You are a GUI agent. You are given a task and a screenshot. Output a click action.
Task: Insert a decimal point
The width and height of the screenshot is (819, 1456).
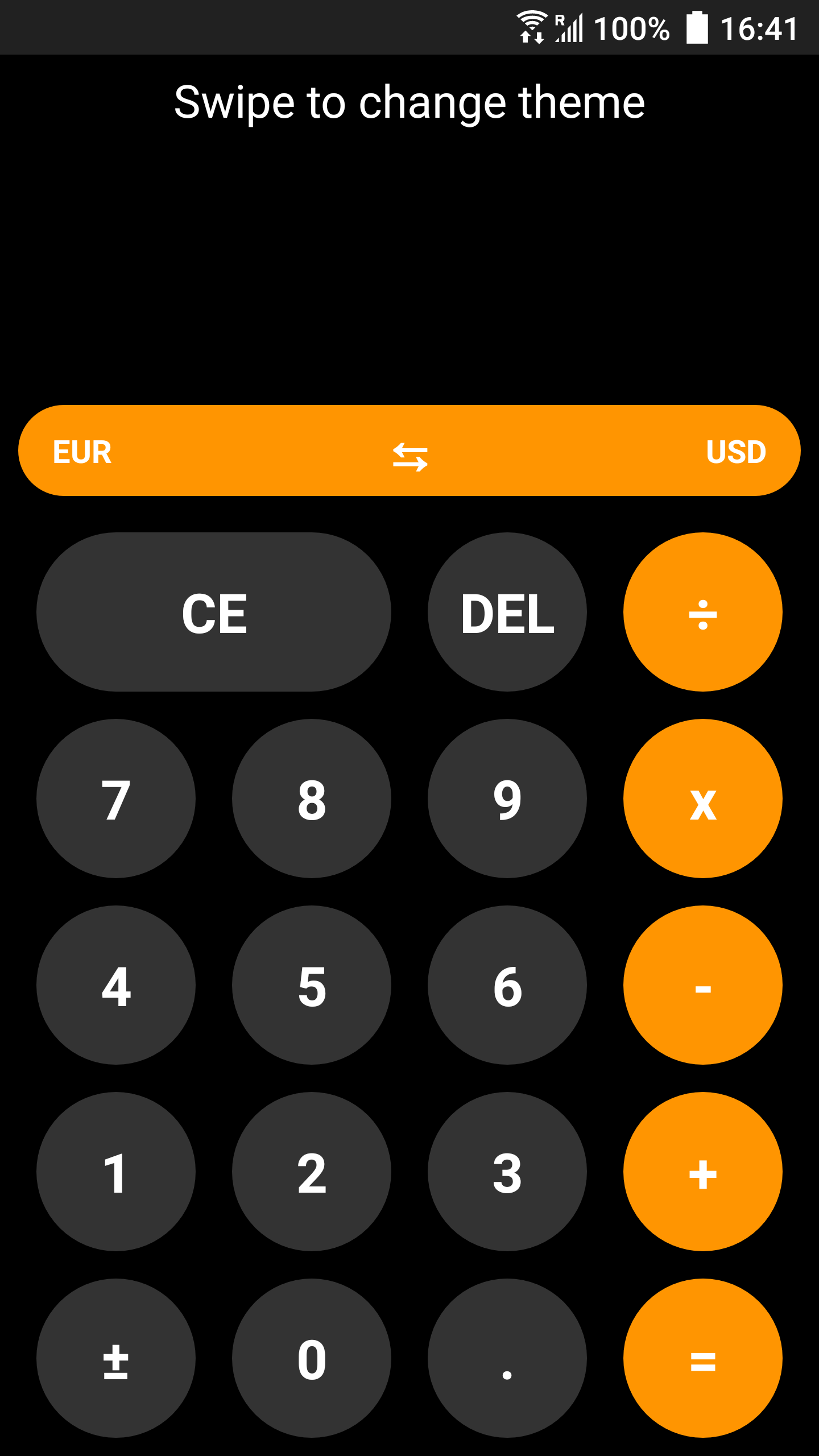point(507,1359)
